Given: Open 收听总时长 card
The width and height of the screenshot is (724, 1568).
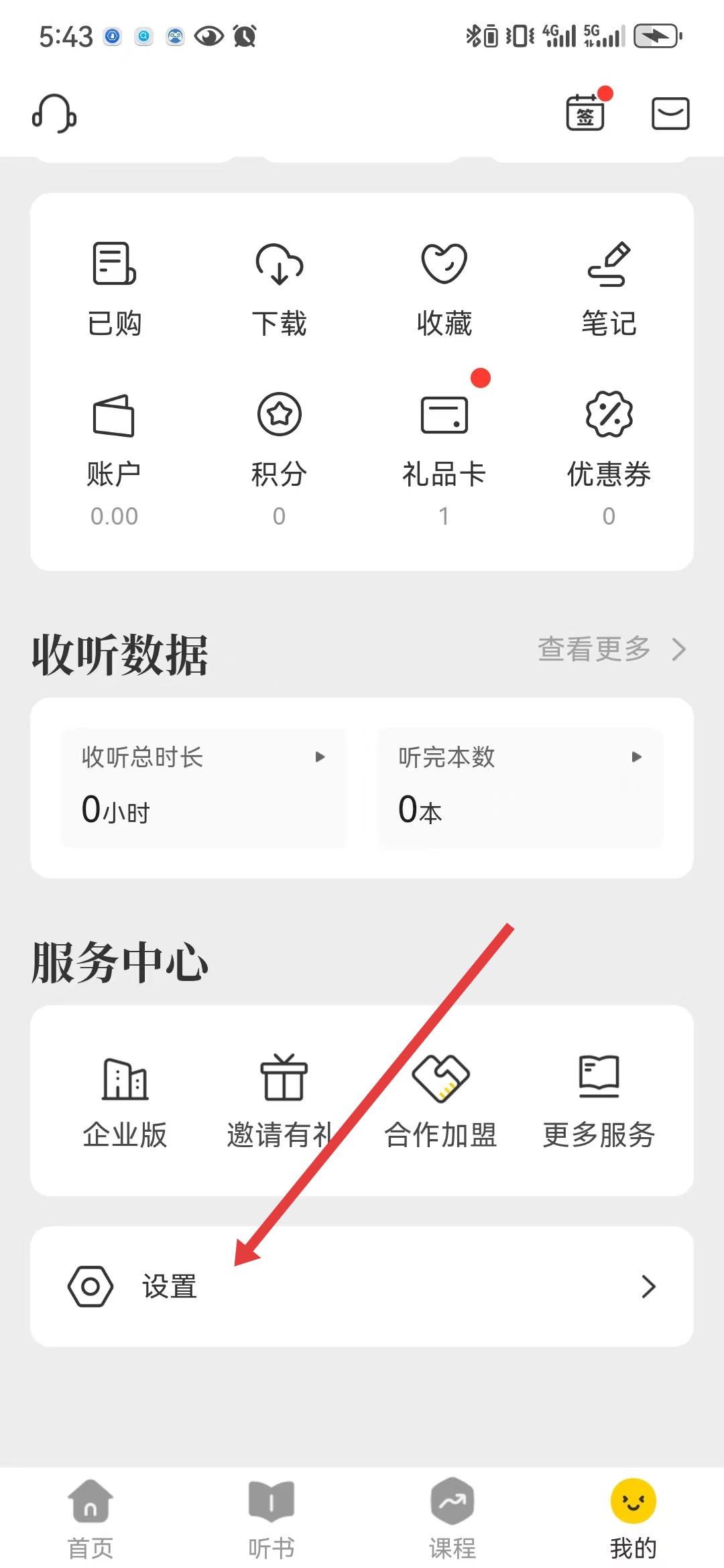Looking at the screenshot, I should [x=203, y=787].
